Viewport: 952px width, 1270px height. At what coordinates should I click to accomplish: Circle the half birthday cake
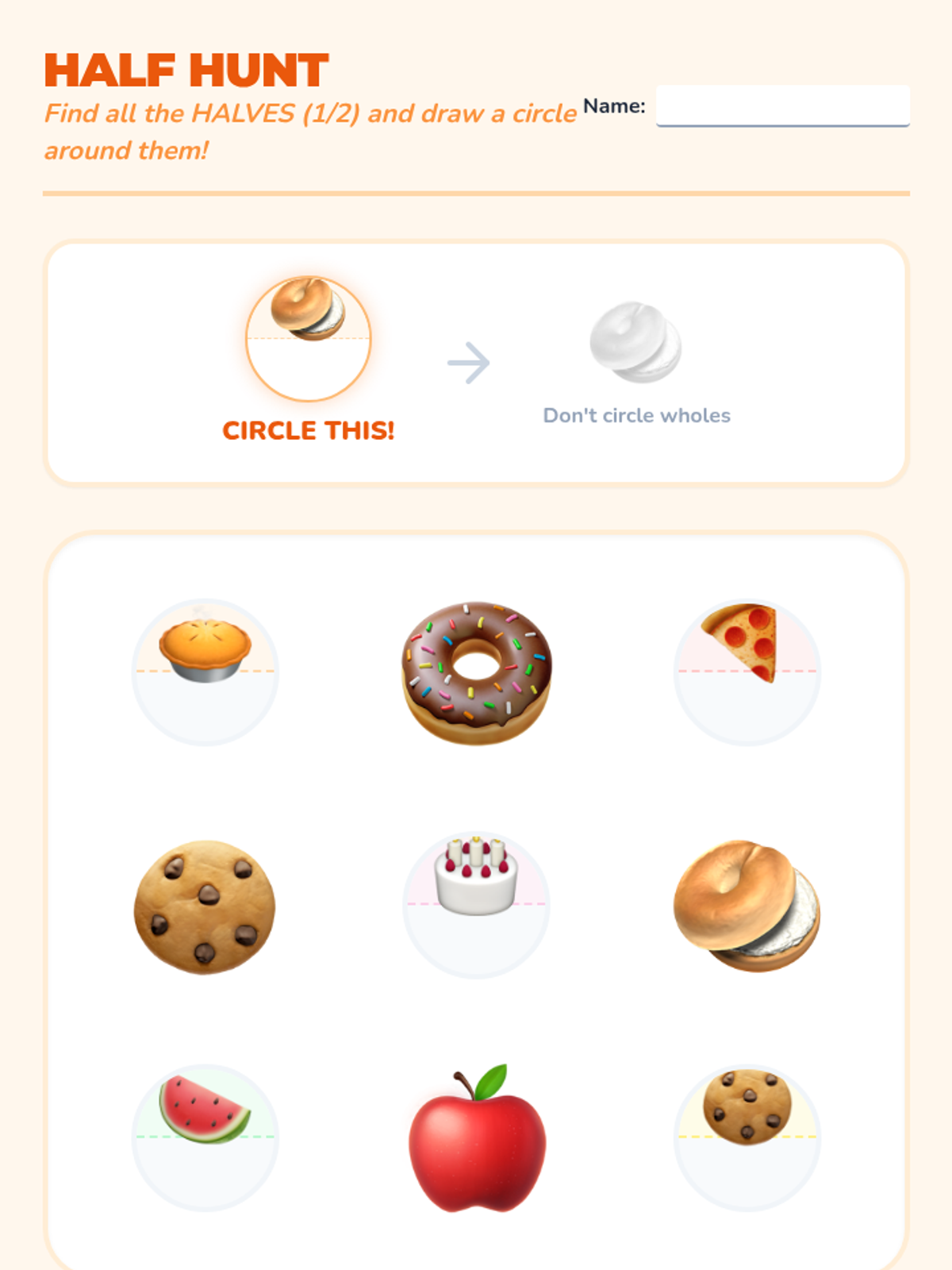click(x=476, y=904)
